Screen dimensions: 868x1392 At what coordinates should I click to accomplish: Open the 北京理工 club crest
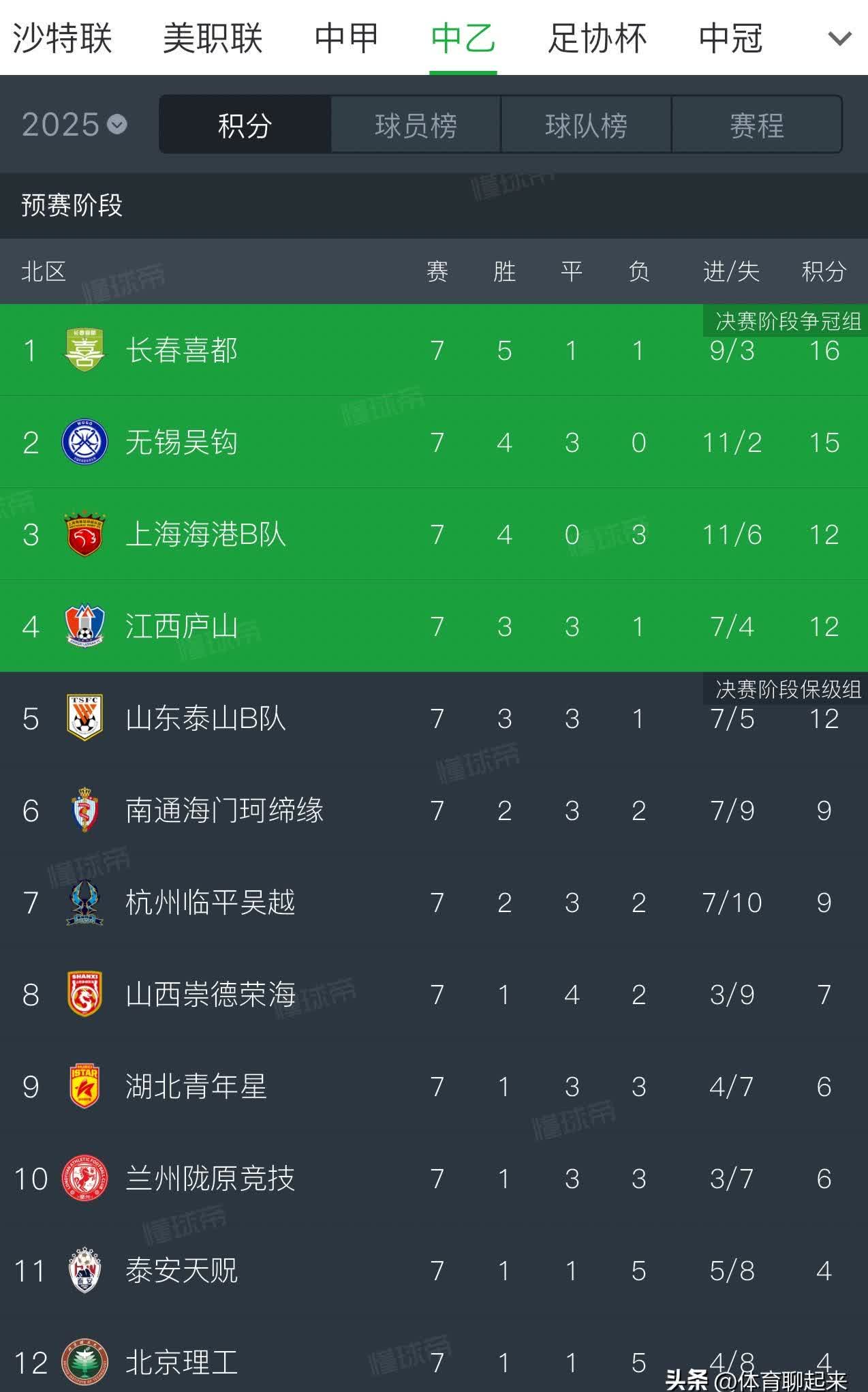pos(84,1357)
